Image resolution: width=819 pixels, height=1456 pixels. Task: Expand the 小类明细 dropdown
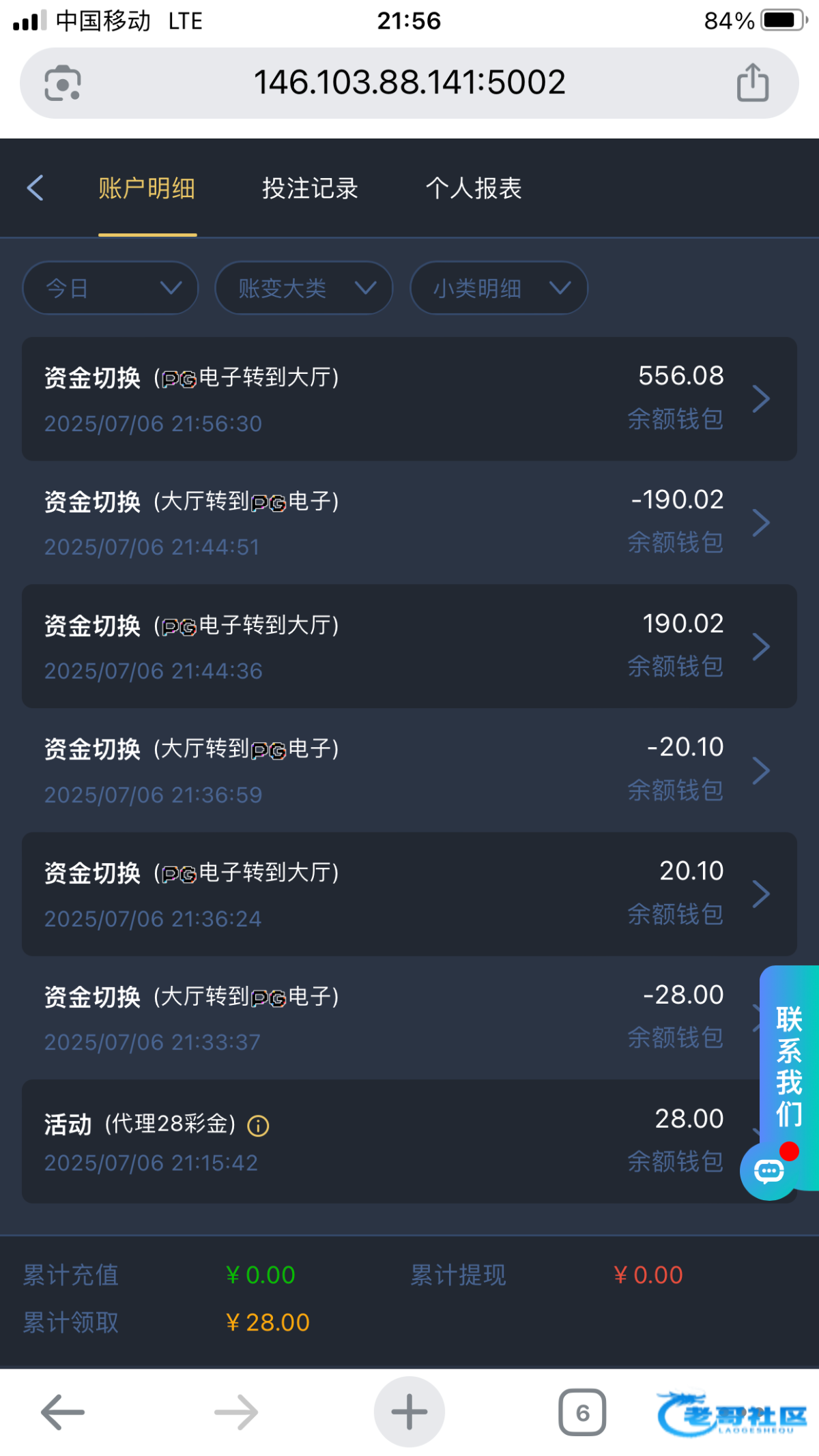499,288
